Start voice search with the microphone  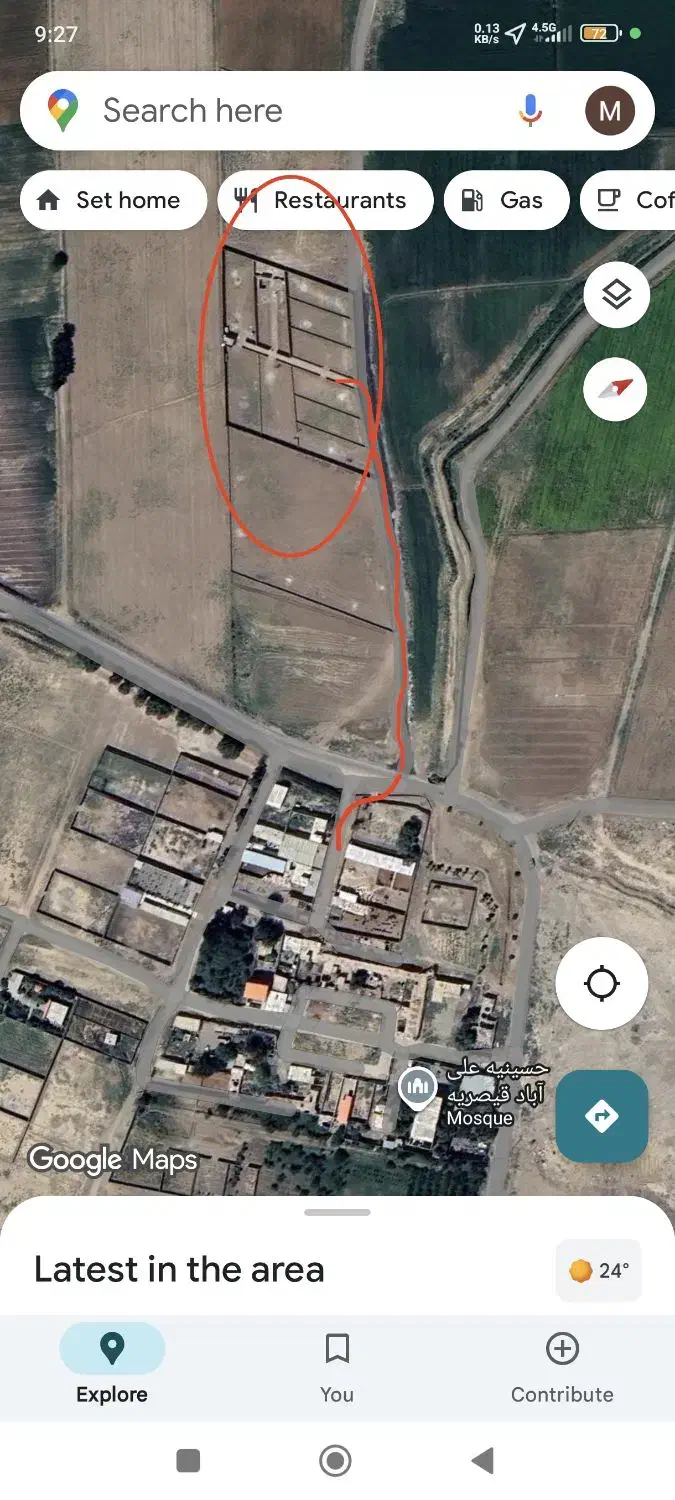coord(530,111)
